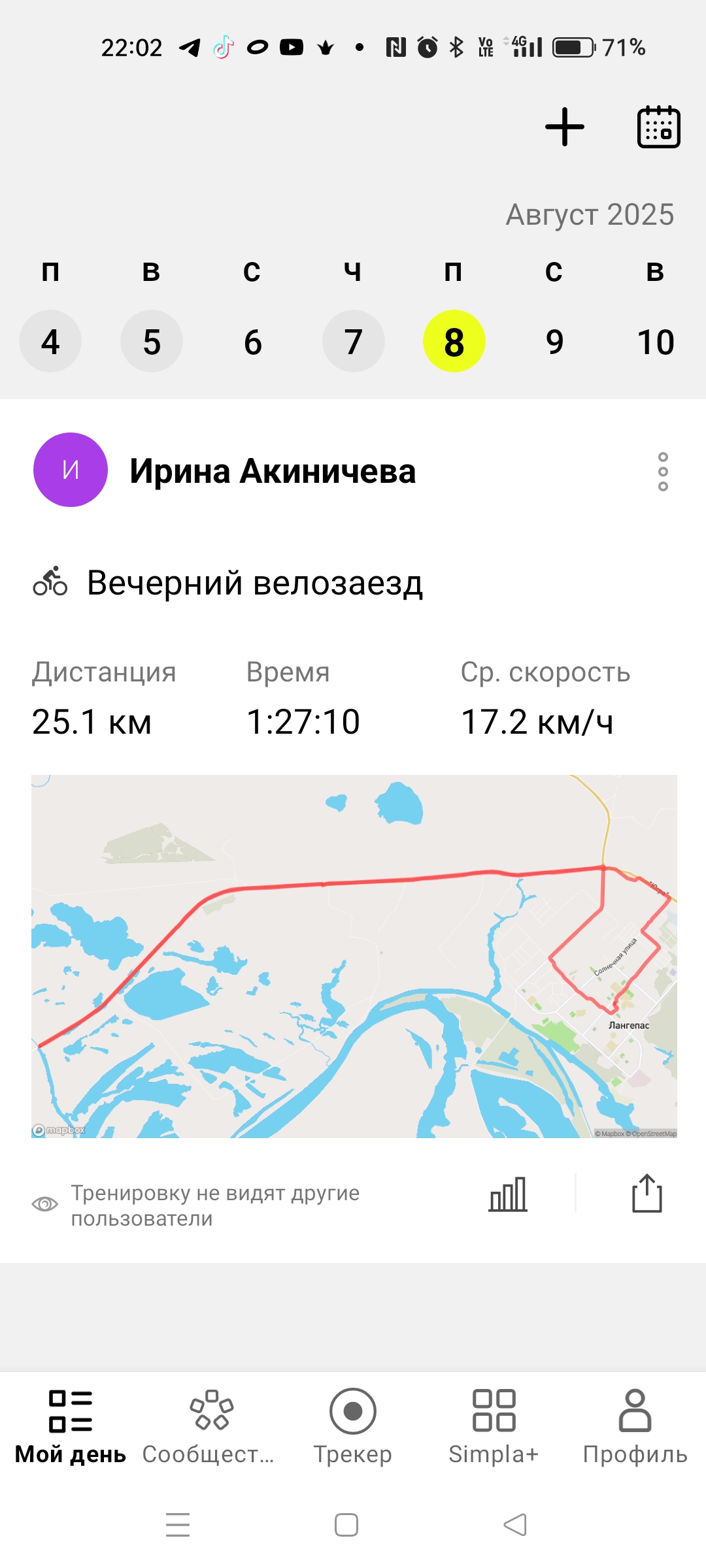Share the workout using the share icon
The image size is (706, 1568).
pos(647,1194)
